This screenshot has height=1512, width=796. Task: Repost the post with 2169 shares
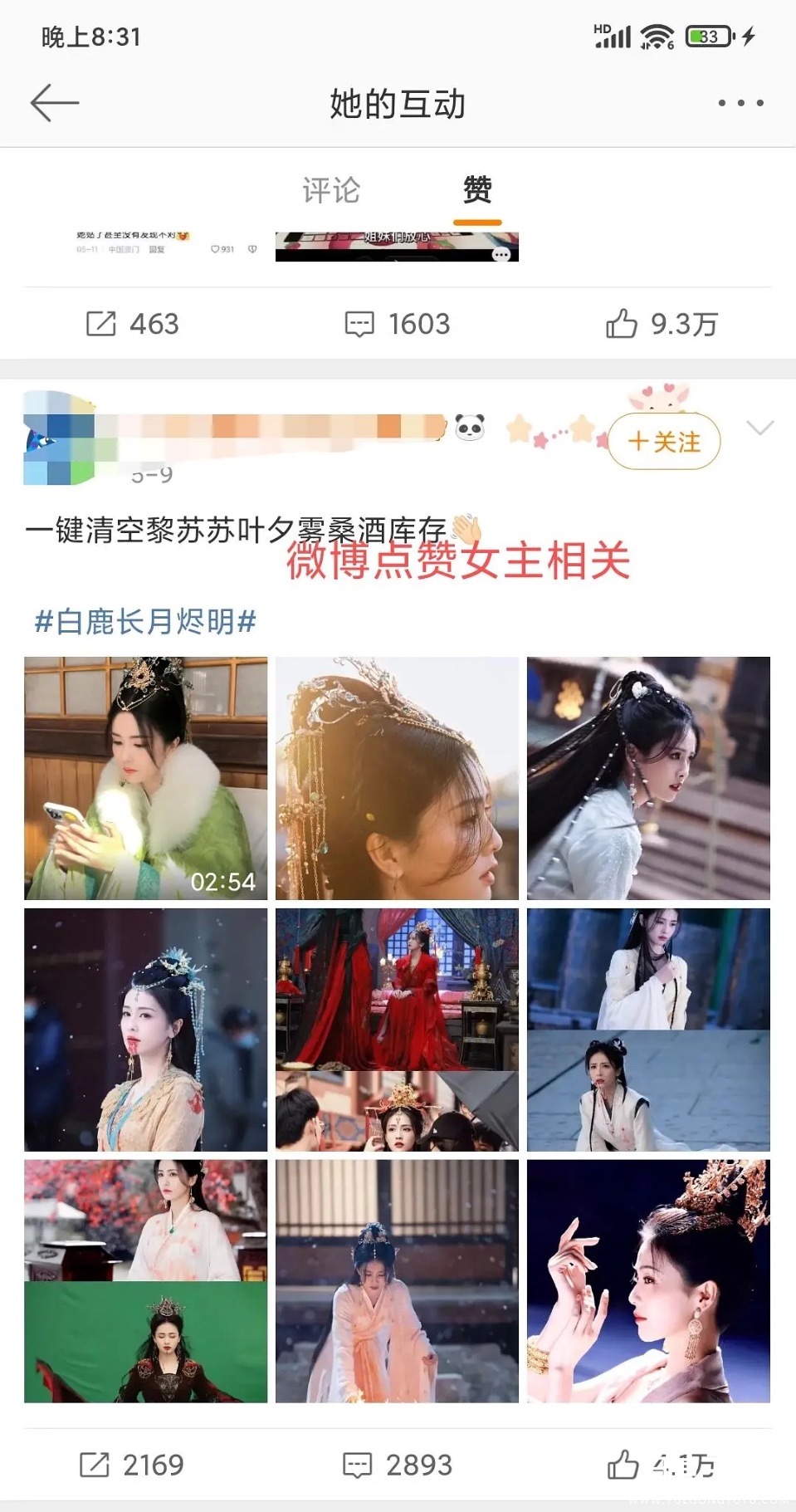pyautogui.click(x=132, y=1465)
